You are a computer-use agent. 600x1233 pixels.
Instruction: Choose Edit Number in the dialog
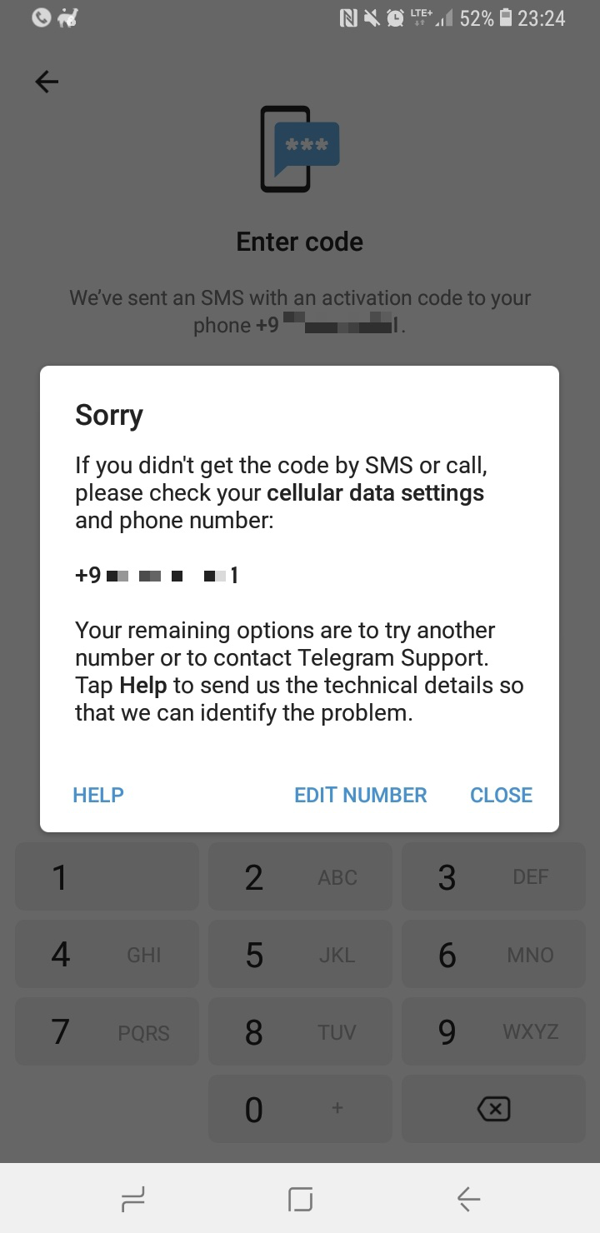click(x=360, y=795)
